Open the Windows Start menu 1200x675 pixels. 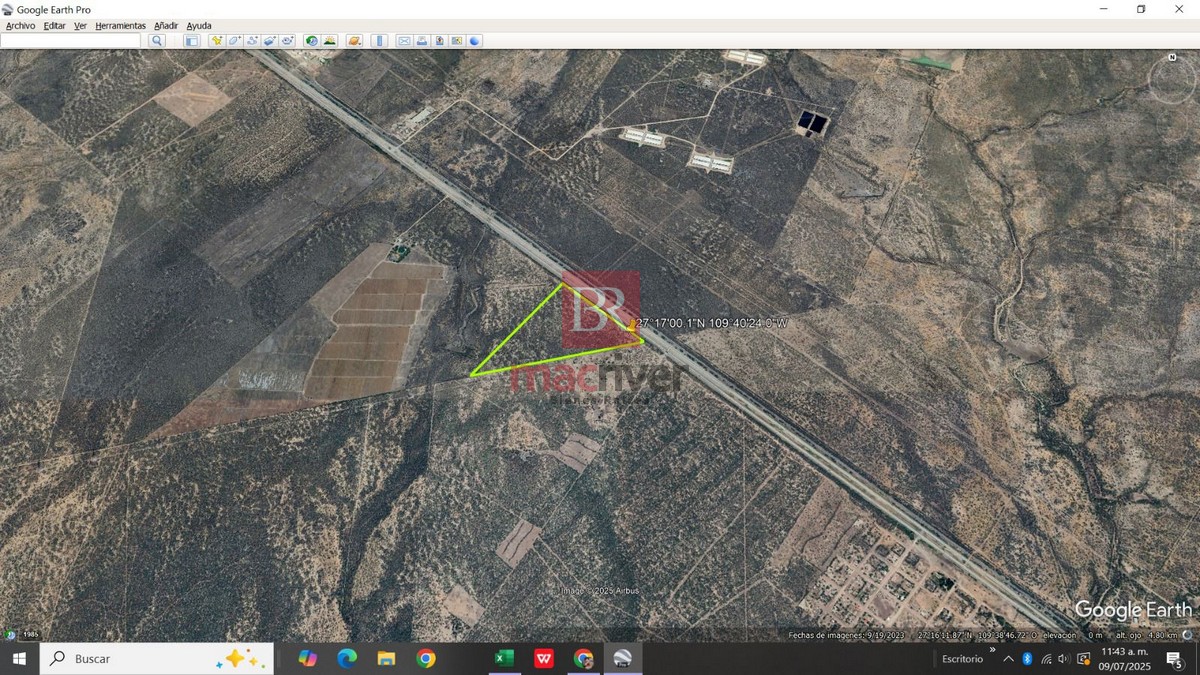pyautogui.click(x=18, y=658)
